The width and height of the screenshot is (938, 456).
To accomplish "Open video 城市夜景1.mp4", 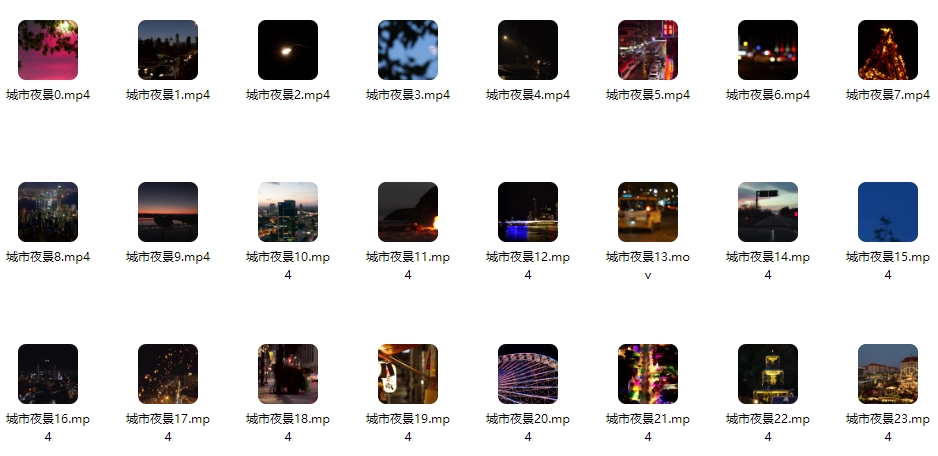I will pyautogui.click(x=168, y=50).
